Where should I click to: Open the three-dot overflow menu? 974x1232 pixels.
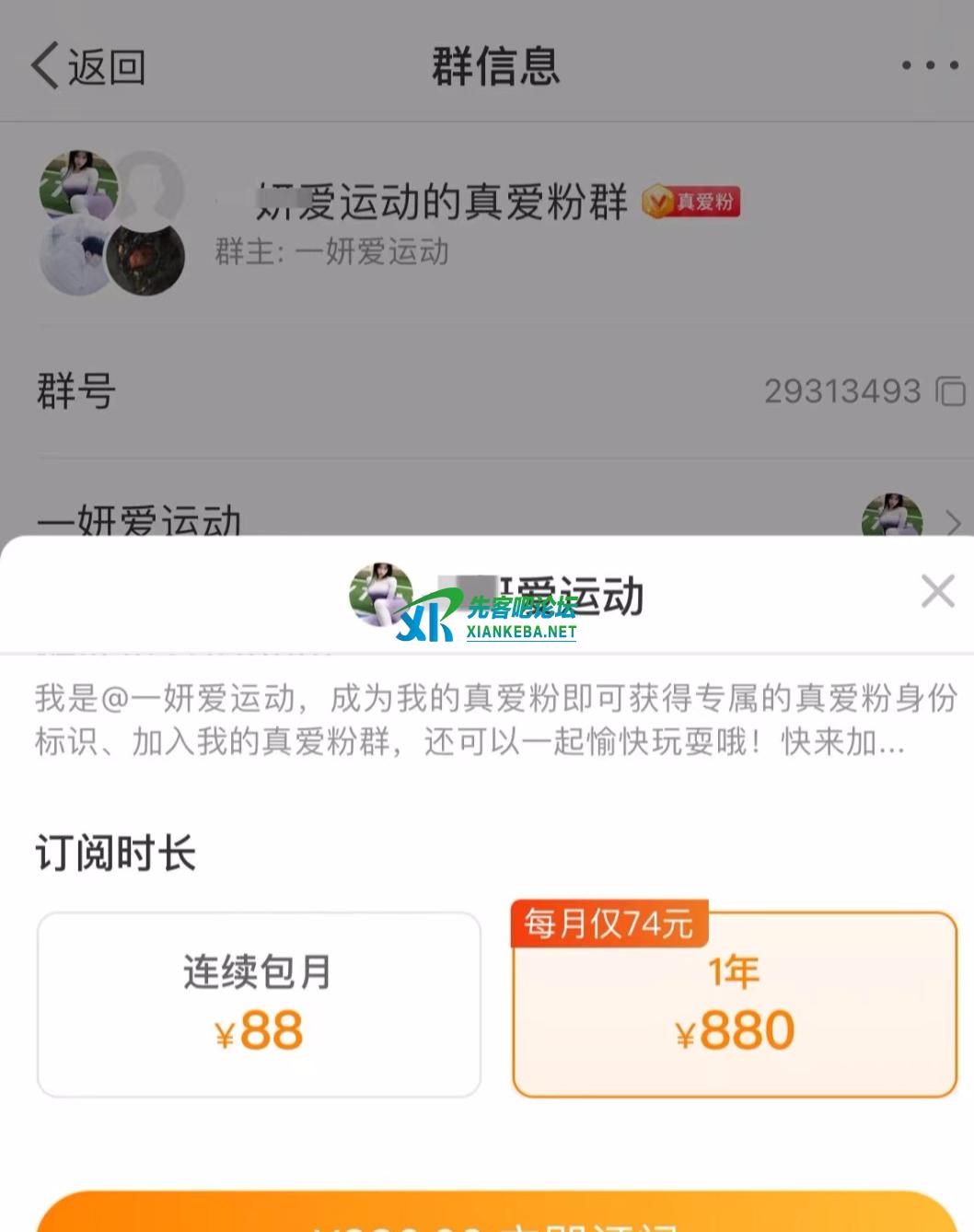click(930, 65)
